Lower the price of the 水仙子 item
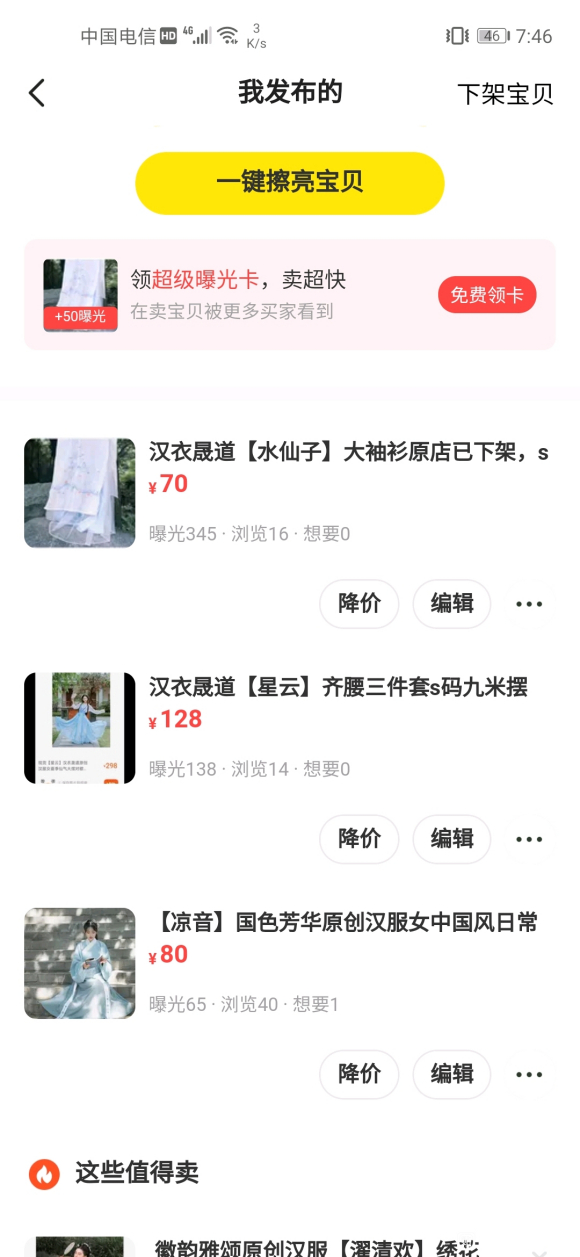The height and width of the screenshot is (1257, 580). coord(359,604)
